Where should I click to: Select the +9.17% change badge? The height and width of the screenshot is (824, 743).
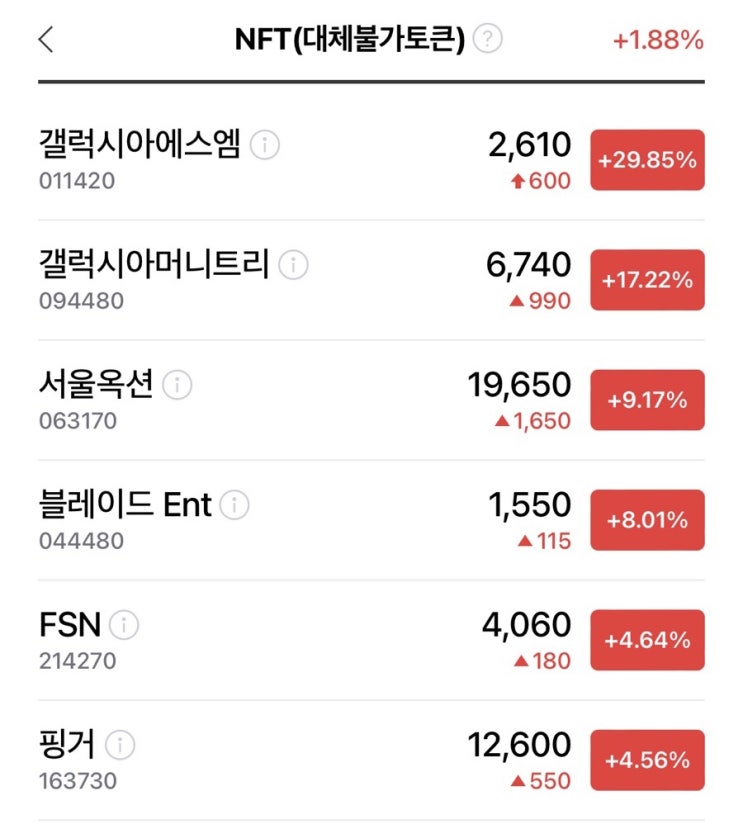[x=647, y=400]
